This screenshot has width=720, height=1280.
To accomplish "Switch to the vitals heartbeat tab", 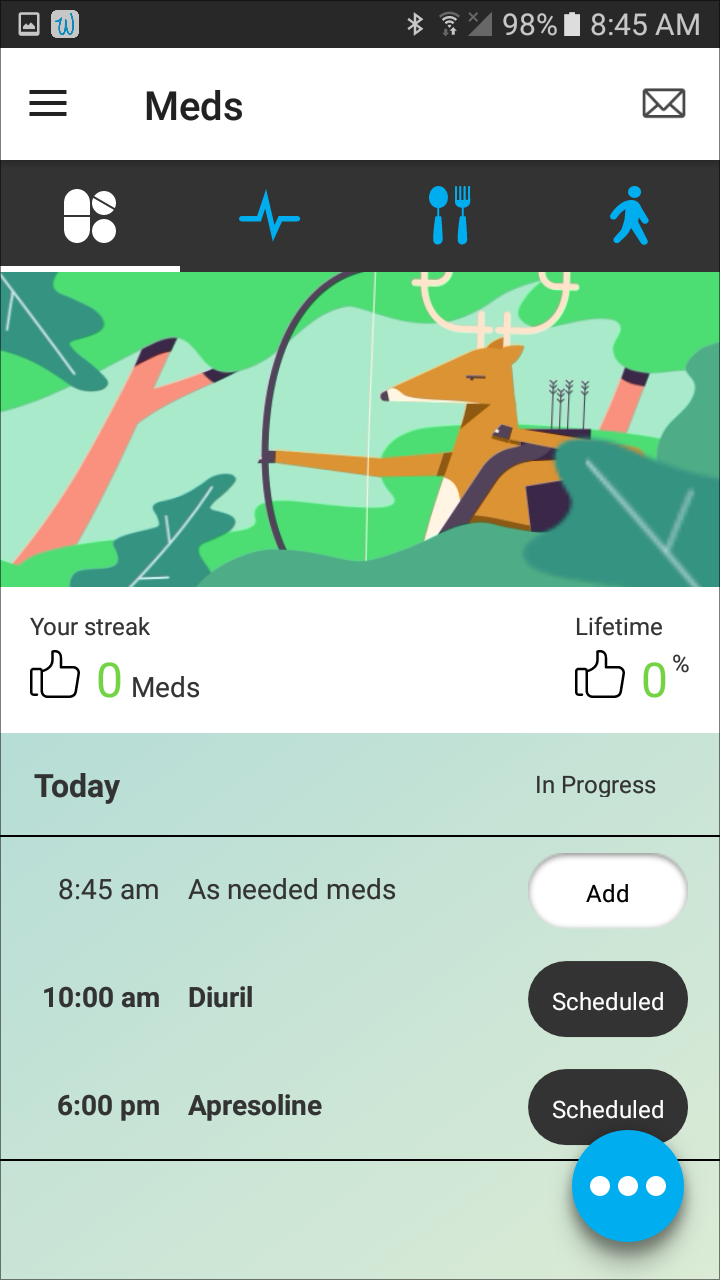I will point(270,216).
